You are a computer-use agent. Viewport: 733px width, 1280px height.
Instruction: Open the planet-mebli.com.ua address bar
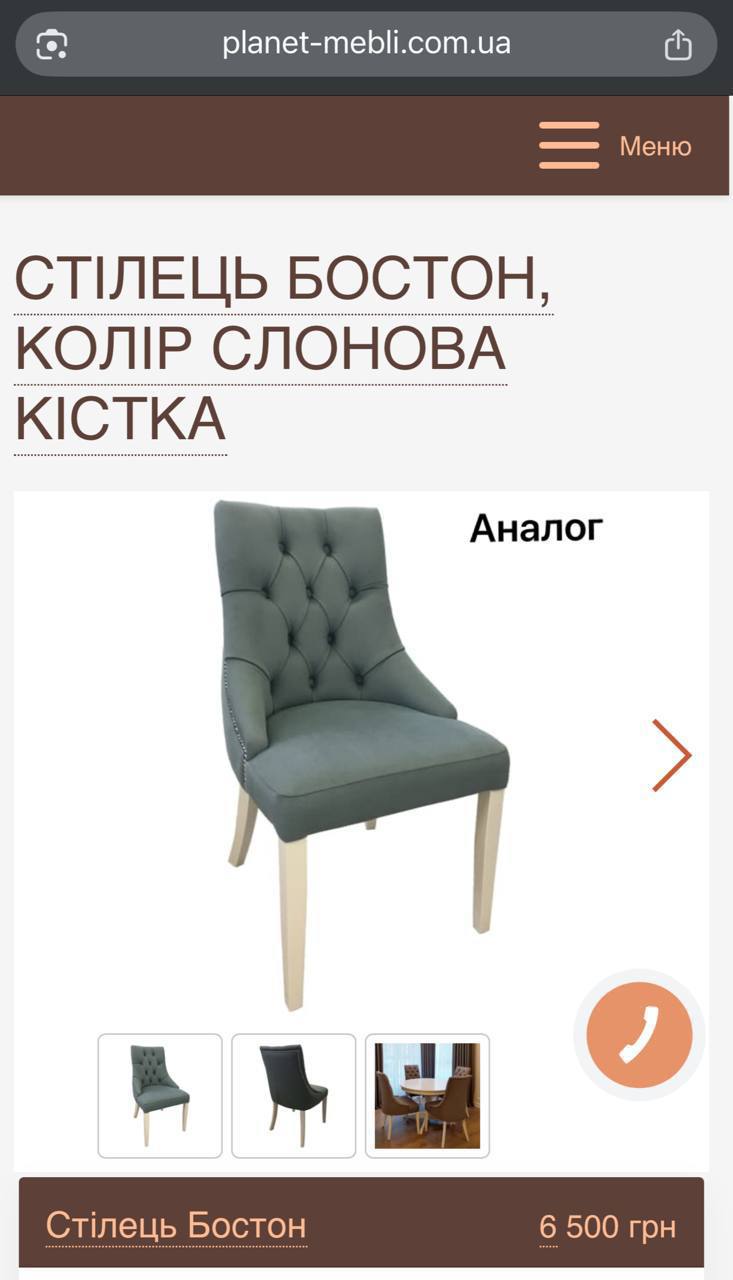click(x=366, y=44)
